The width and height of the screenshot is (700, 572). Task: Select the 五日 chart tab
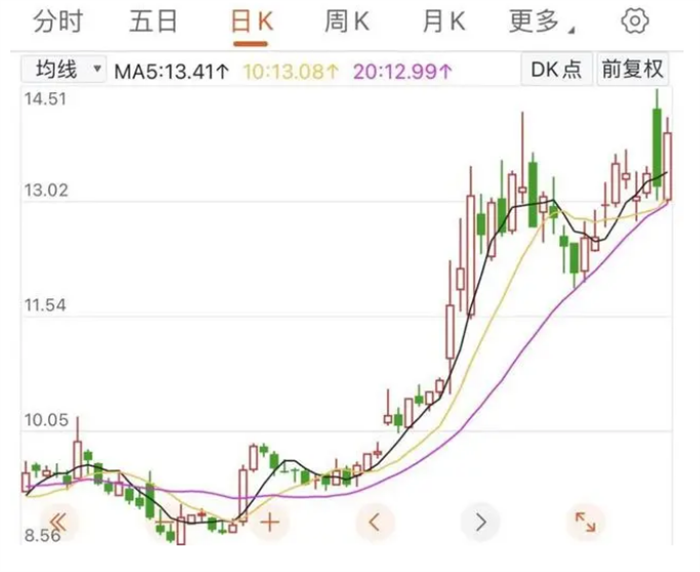(x=154, y=21)
